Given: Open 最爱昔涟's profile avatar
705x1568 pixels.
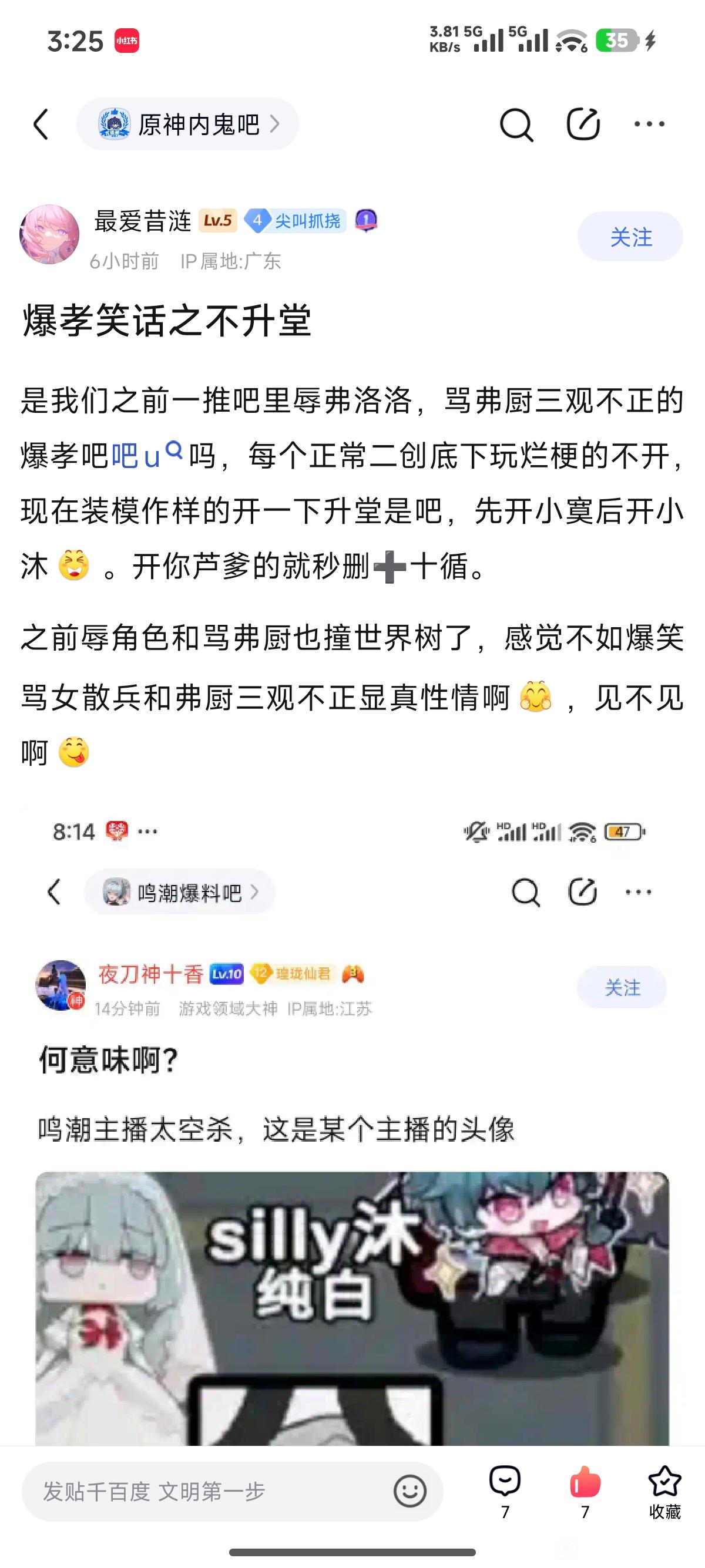Looking at the screenshot, I should coord(50,234).
